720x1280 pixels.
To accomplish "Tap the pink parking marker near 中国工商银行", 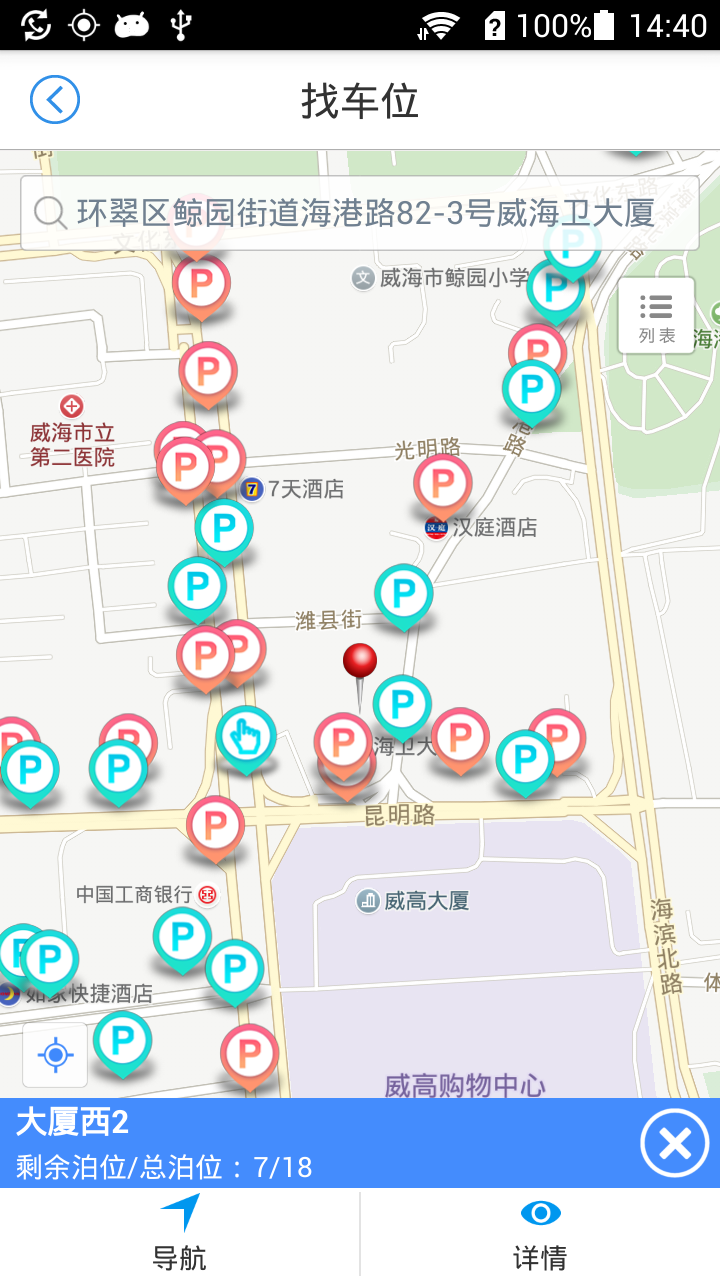I will pos(214,822).
